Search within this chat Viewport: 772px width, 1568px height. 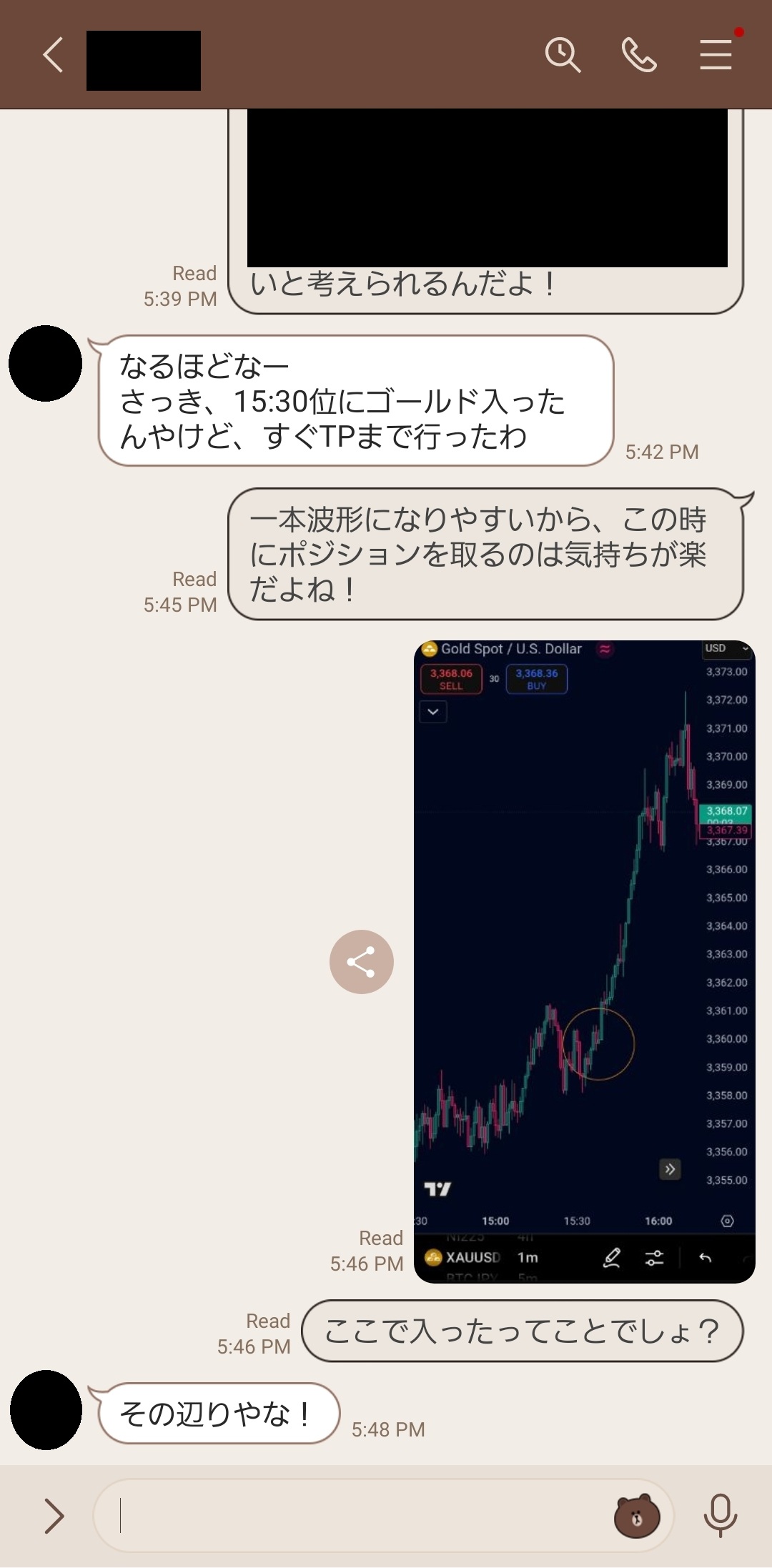pos(563,55)
